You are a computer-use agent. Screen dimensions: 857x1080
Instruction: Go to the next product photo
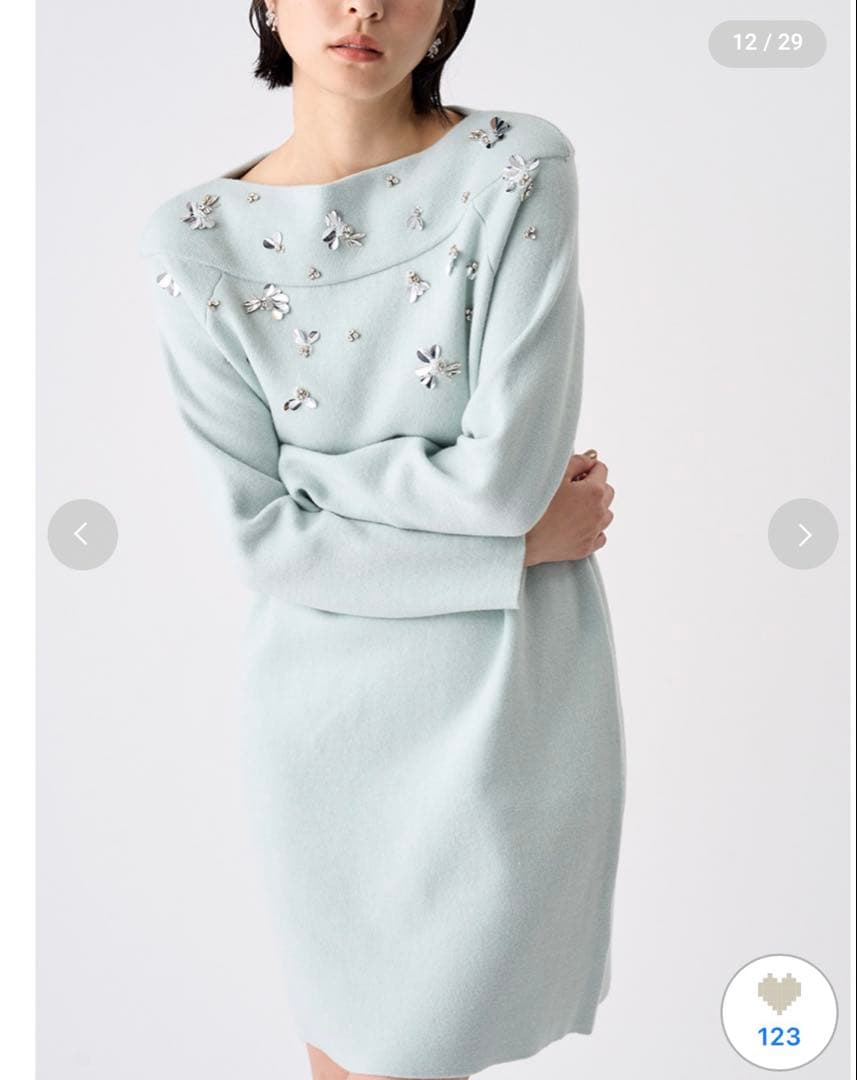click(x=802, y=534)
